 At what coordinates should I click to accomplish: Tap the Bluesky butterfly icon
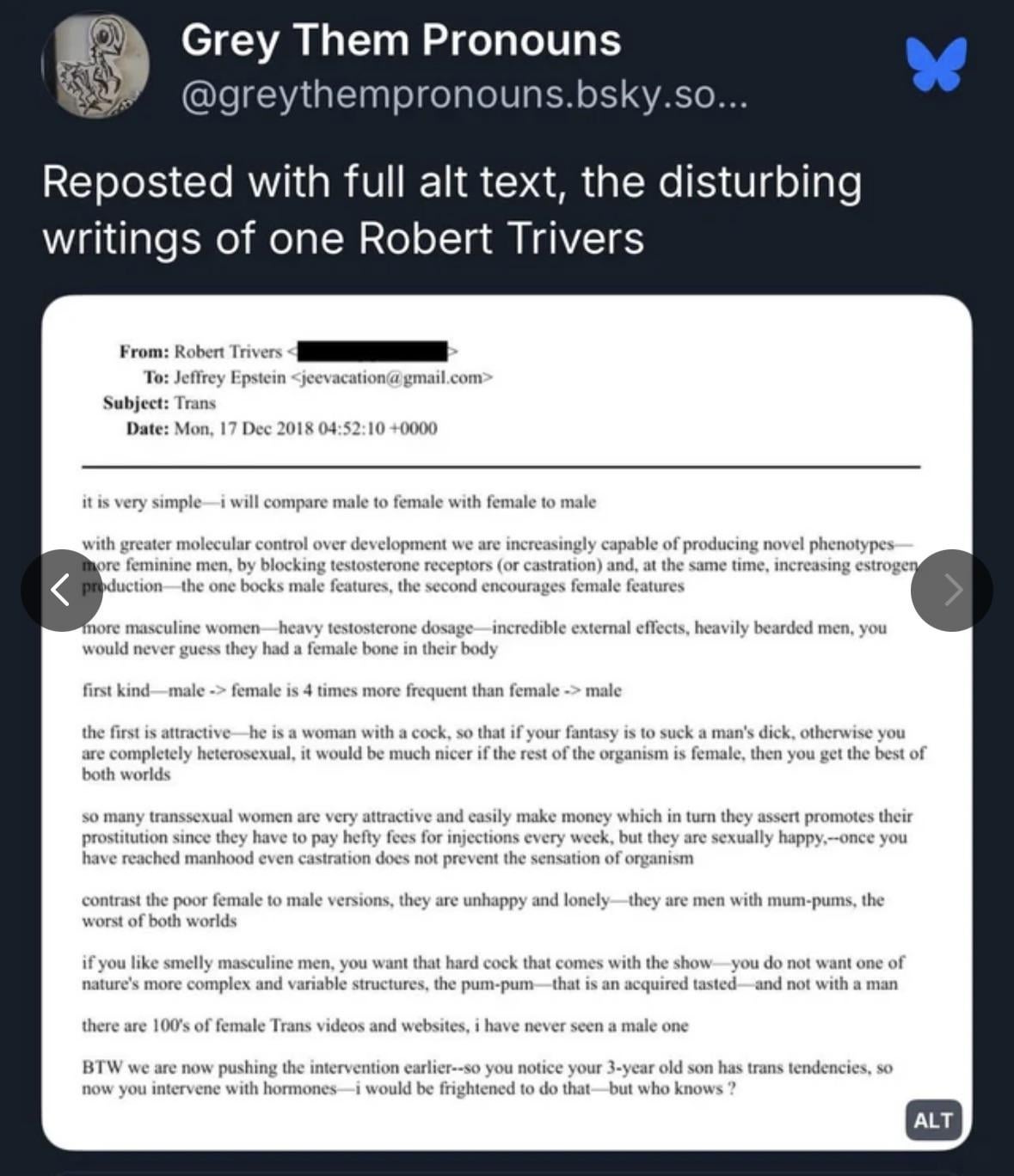937,64
